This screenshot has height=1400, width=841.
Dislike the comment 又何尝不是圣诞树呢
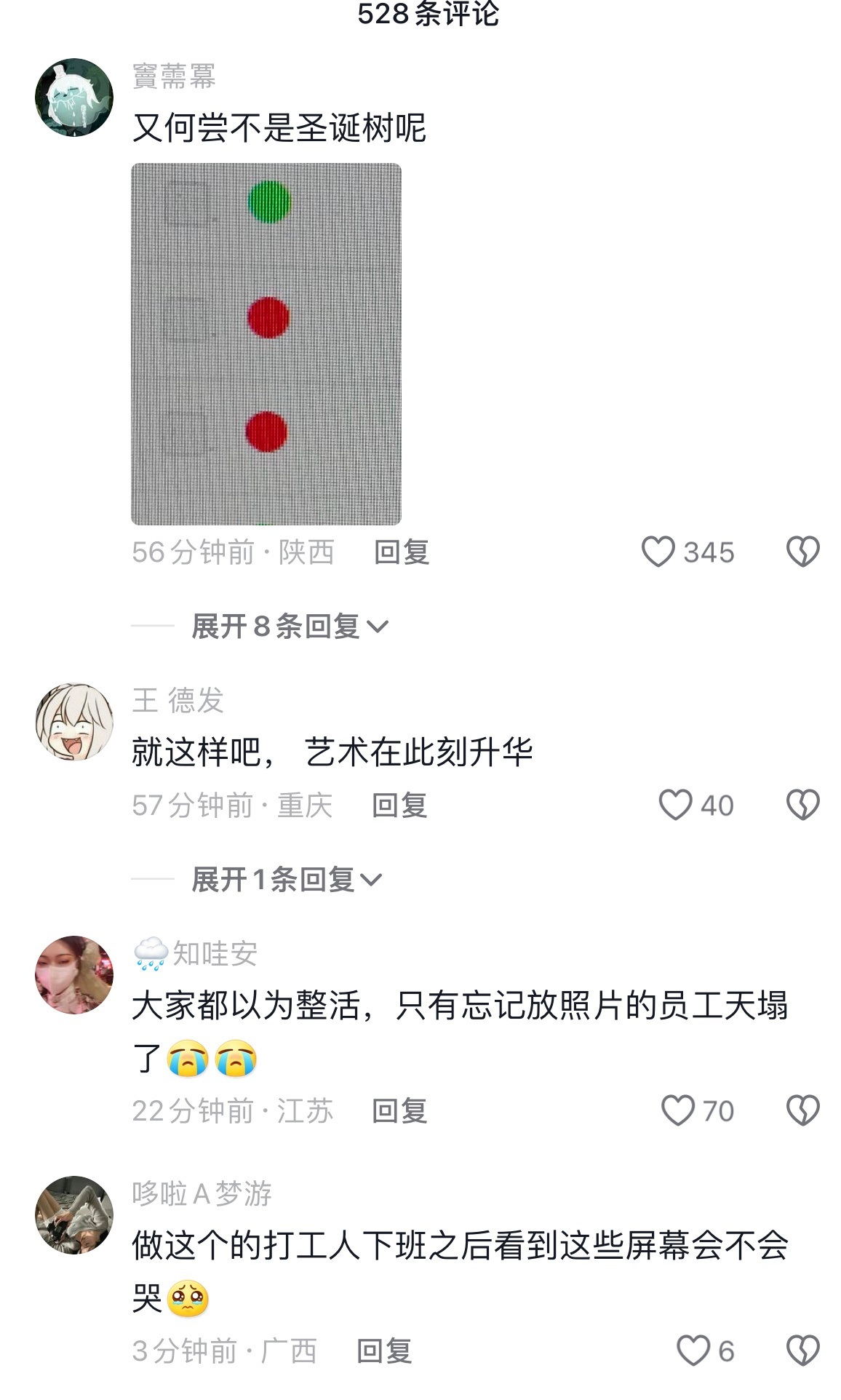point(802,552)
